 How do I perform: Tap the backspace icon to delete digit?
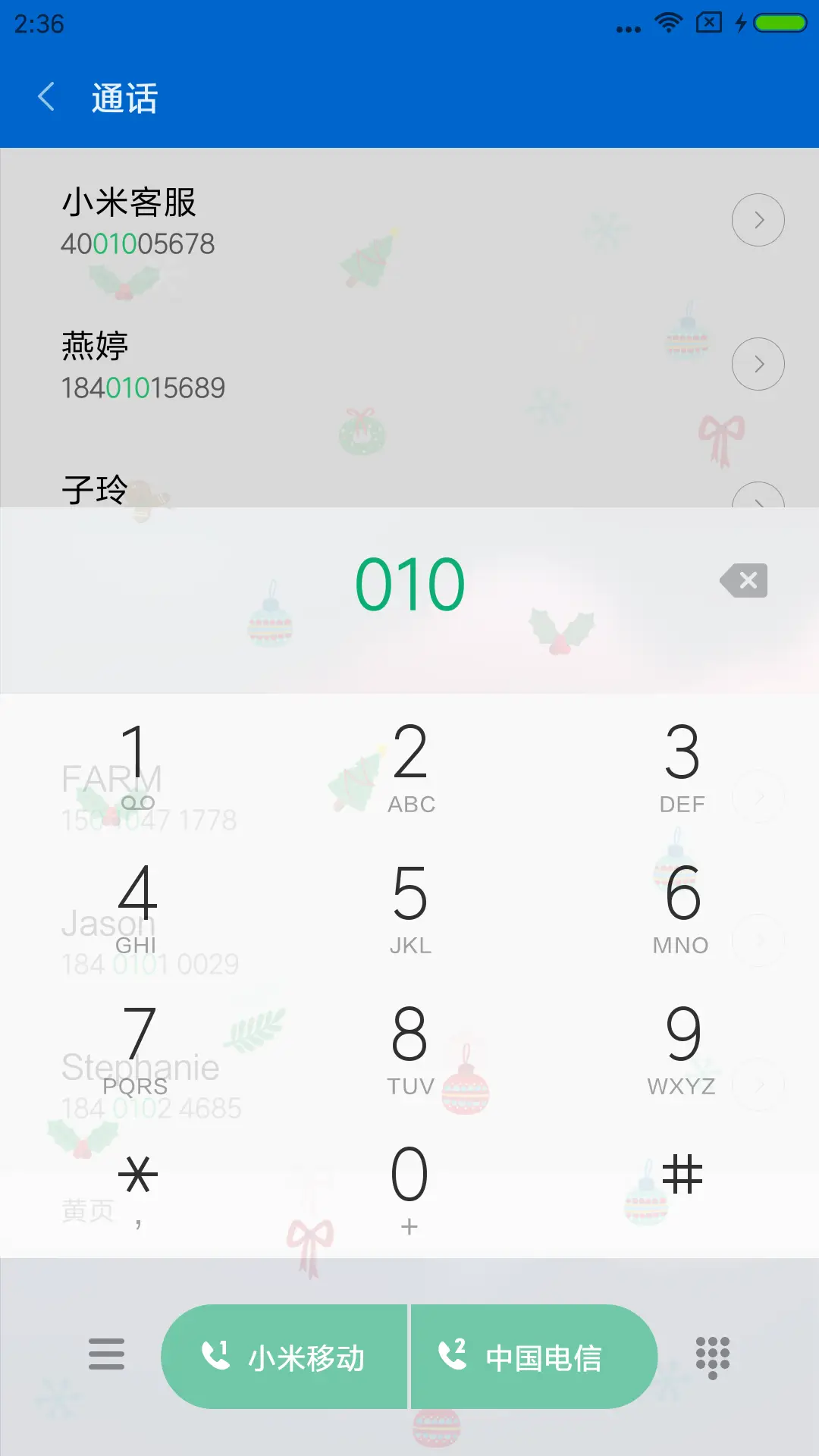[743, 581]
